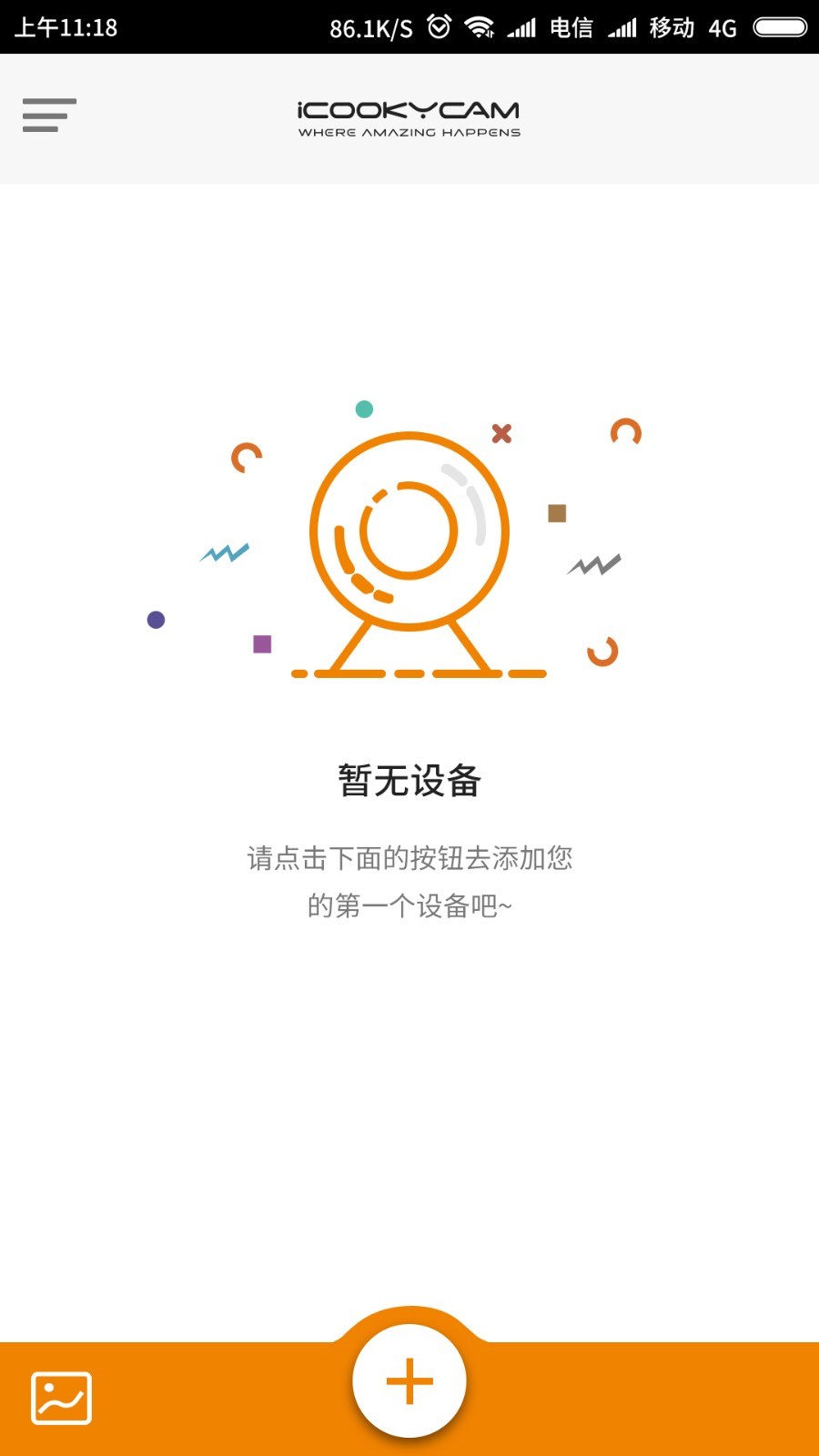This screenshot has height=1456, width=819.
Task: Tap the alarm clock status bar icon
Action: click(x=440, y=27)
